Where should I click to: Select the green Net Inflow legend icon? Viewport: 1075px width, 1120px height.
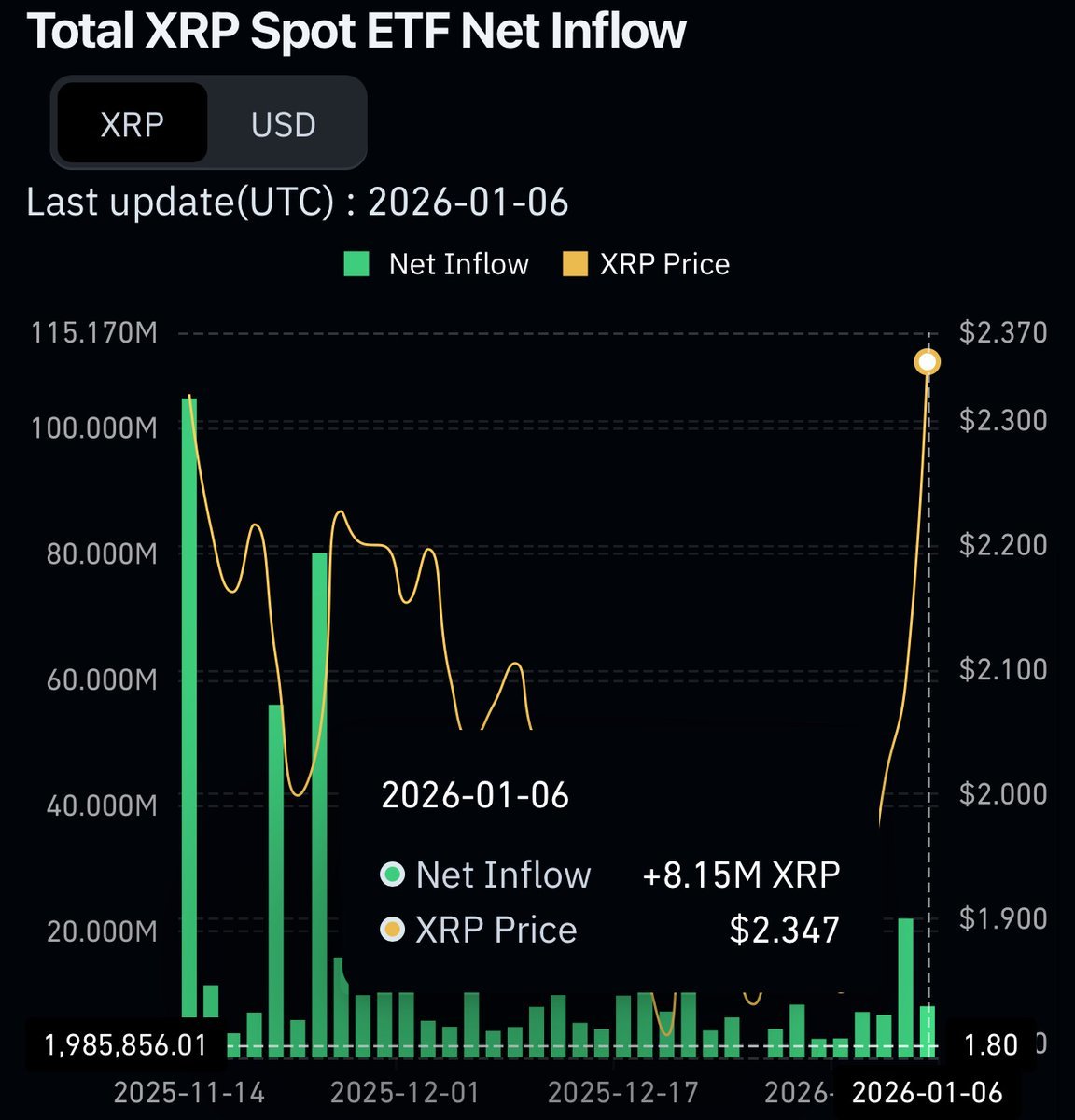click(x=357, y=264)
